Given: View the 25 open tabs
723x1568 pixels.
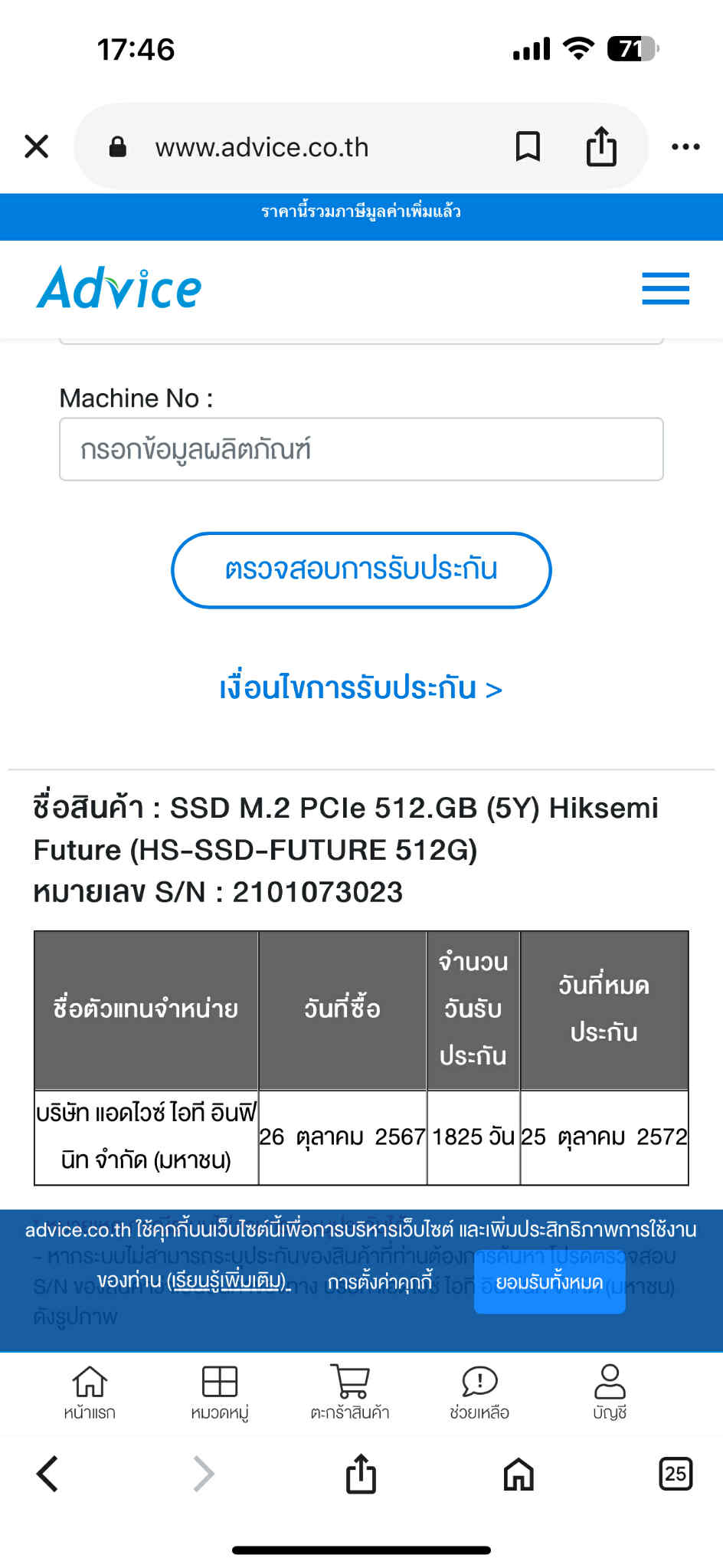Looking at the screenshot, I should pos(676,1474).
